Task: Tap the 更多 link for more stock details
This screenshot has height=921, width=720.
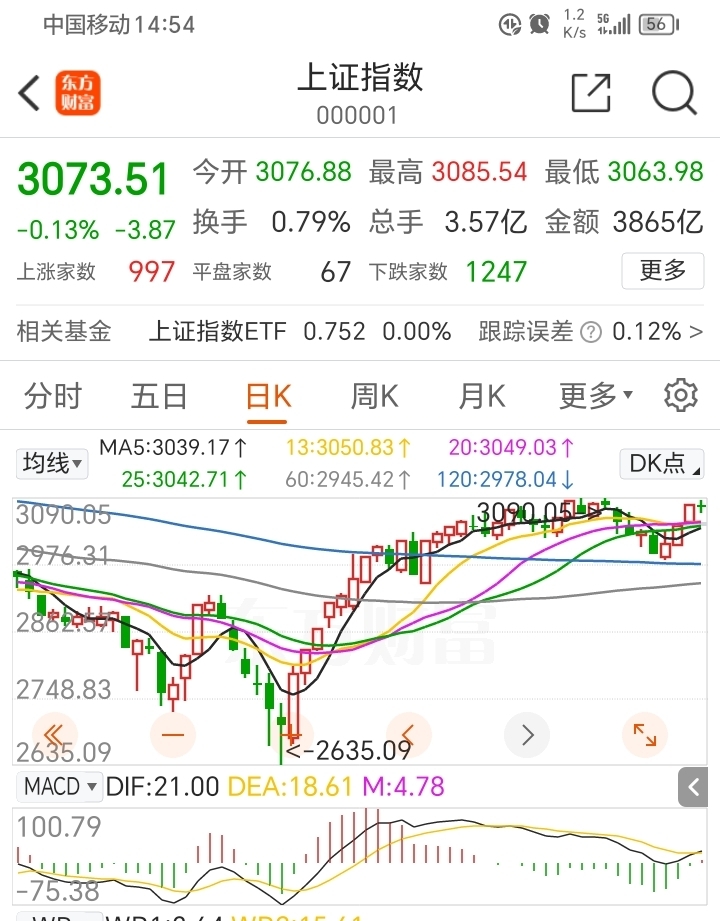Action: click(662, 272)
